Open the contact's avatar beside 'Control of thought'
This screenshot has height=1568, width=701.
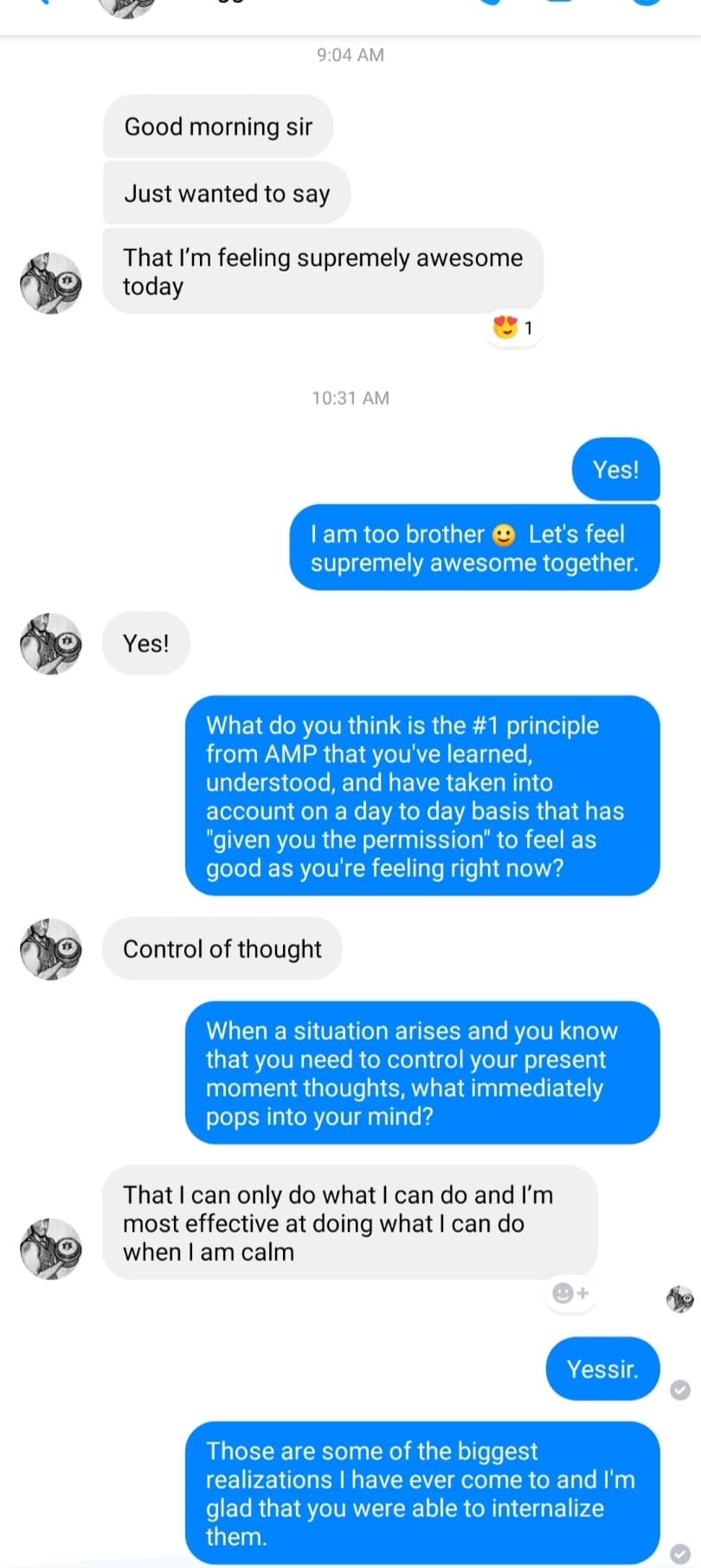point(51,949)
